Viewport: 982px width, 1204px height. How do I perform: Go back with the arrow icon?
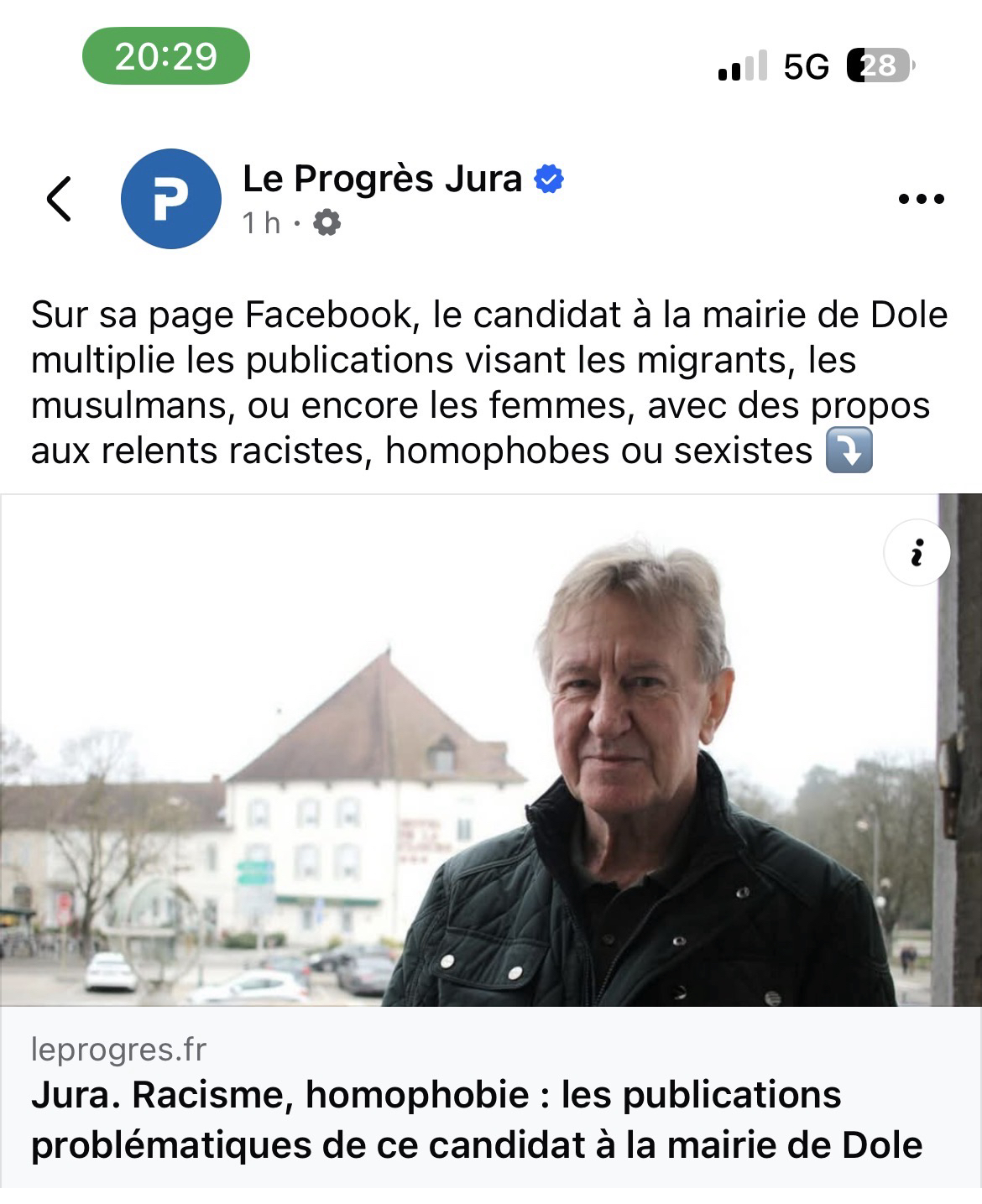59,199
